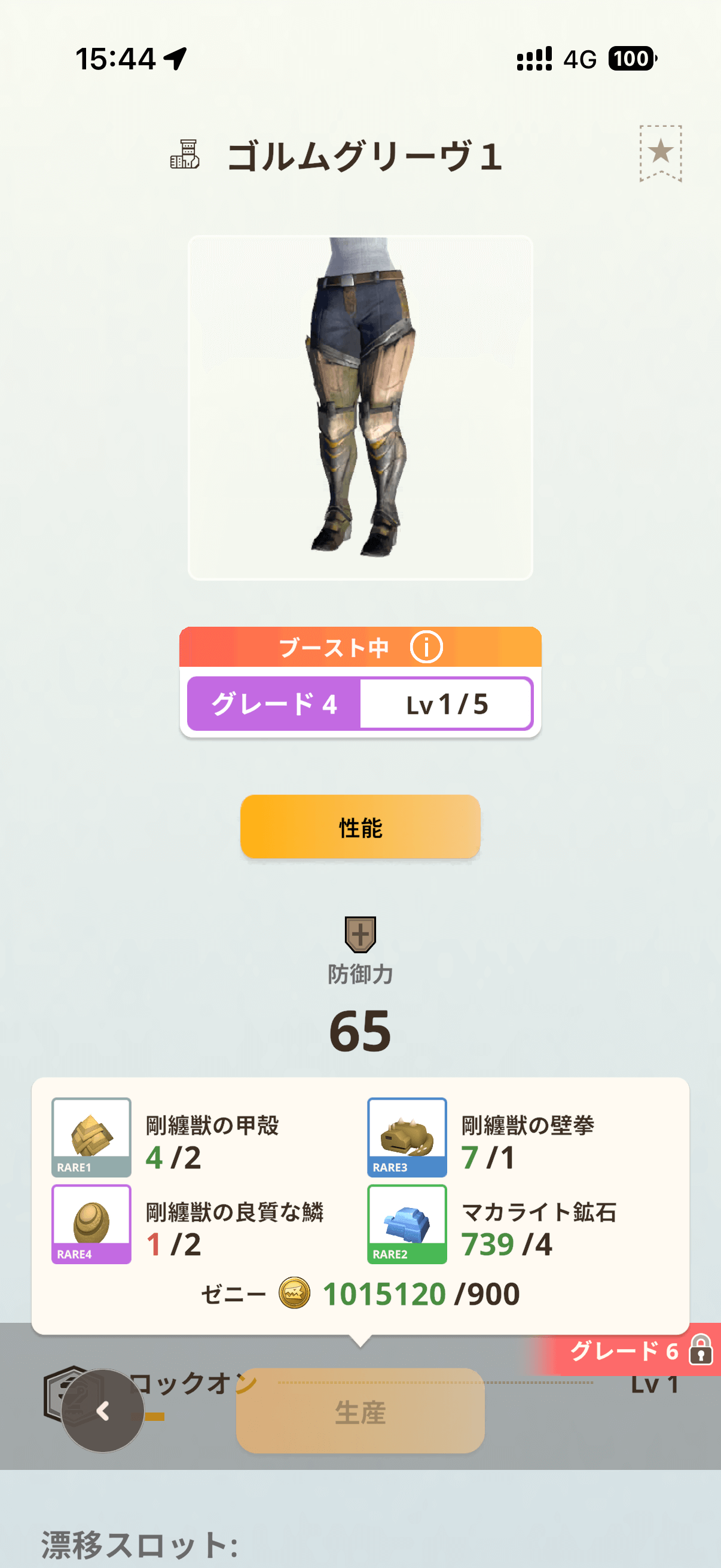Screen dimensions: 721x1568
Task: Open material 剛纏獣の良質な鱗 details
Action: 91,1224
